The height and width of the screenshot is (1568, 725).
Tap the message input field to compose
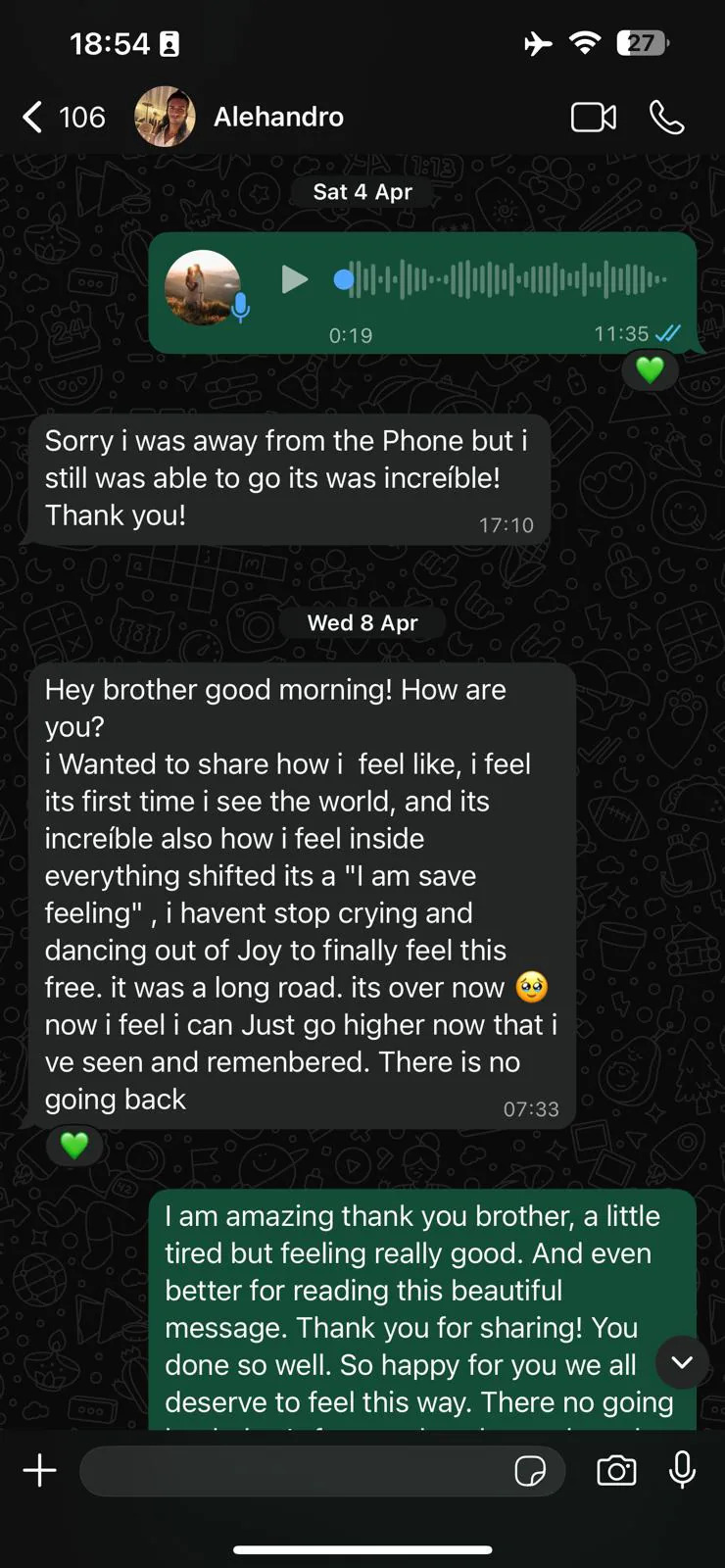[x=294, y=1470]
